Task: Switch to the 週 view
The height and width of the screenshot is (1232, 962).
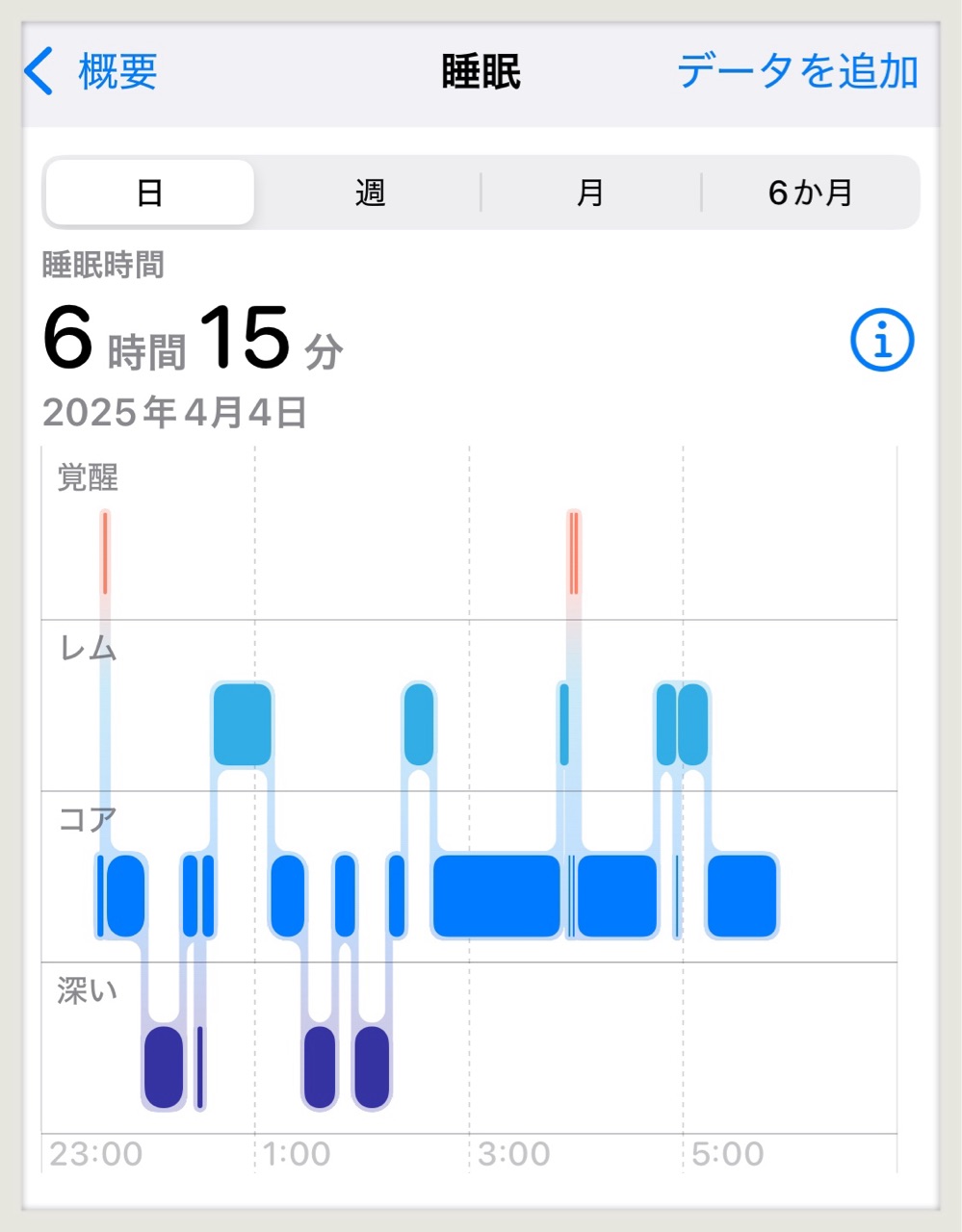Action: (x=370, y=192)
